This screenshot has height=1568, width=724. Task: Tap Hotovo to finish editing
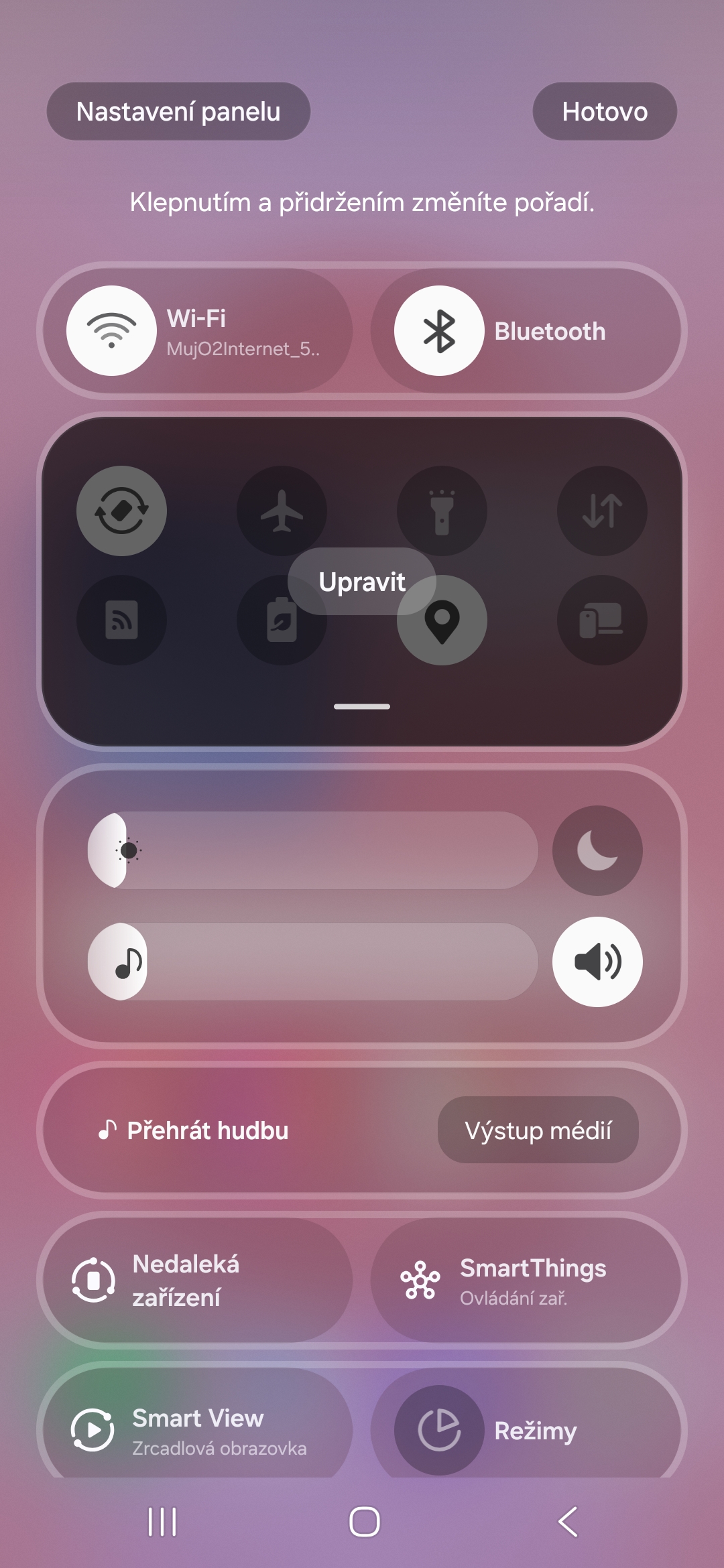click(x=605, y=111)
